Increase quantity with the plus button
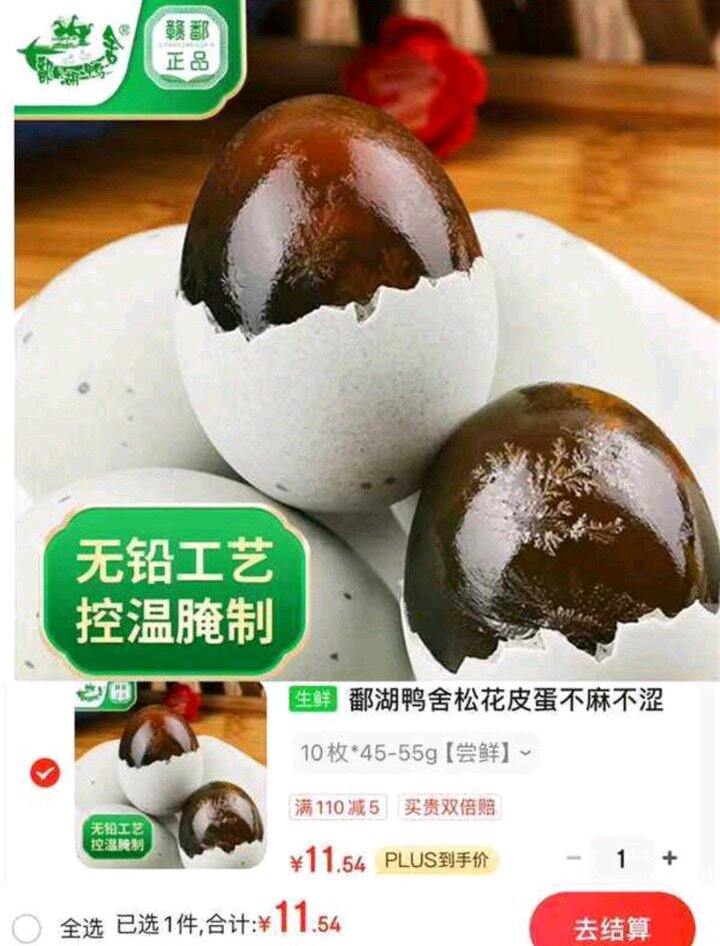Image resolution: width=720 pixels, height=946 pixels. point(670,858)
